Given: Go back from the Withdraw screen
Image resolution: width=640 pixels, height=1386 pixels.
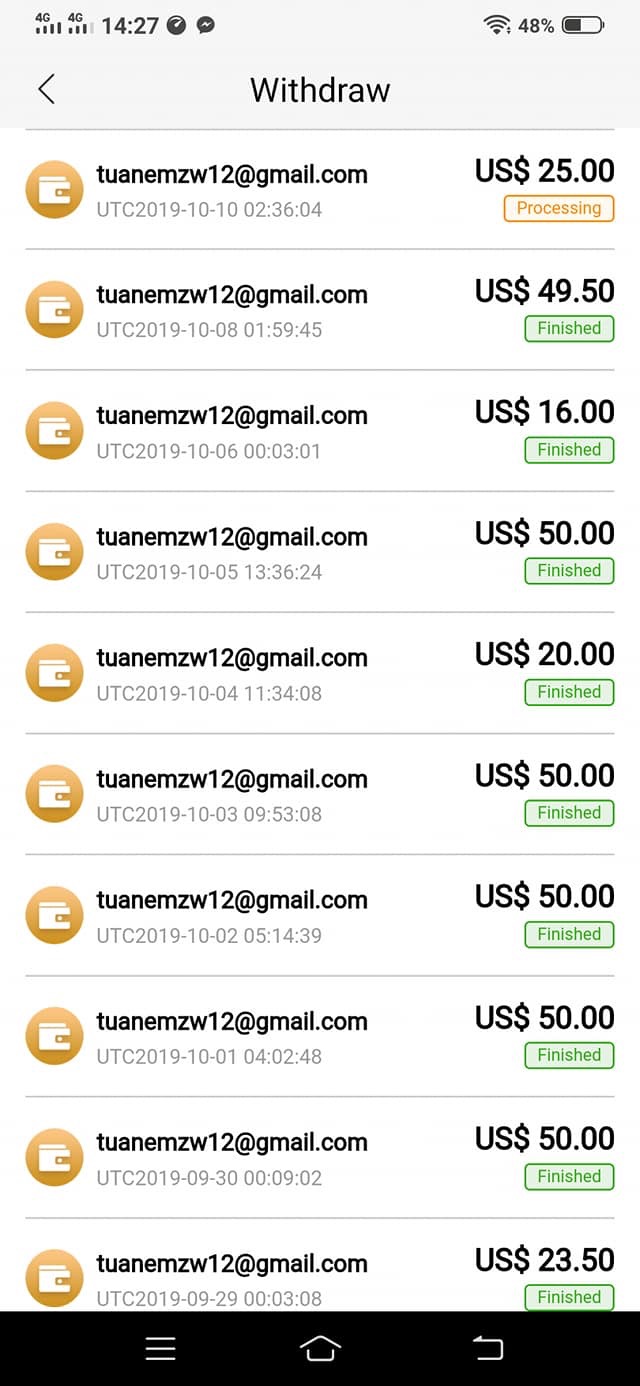Looking at the screenshot, I should pyautogui.click(x=46, y=89).
